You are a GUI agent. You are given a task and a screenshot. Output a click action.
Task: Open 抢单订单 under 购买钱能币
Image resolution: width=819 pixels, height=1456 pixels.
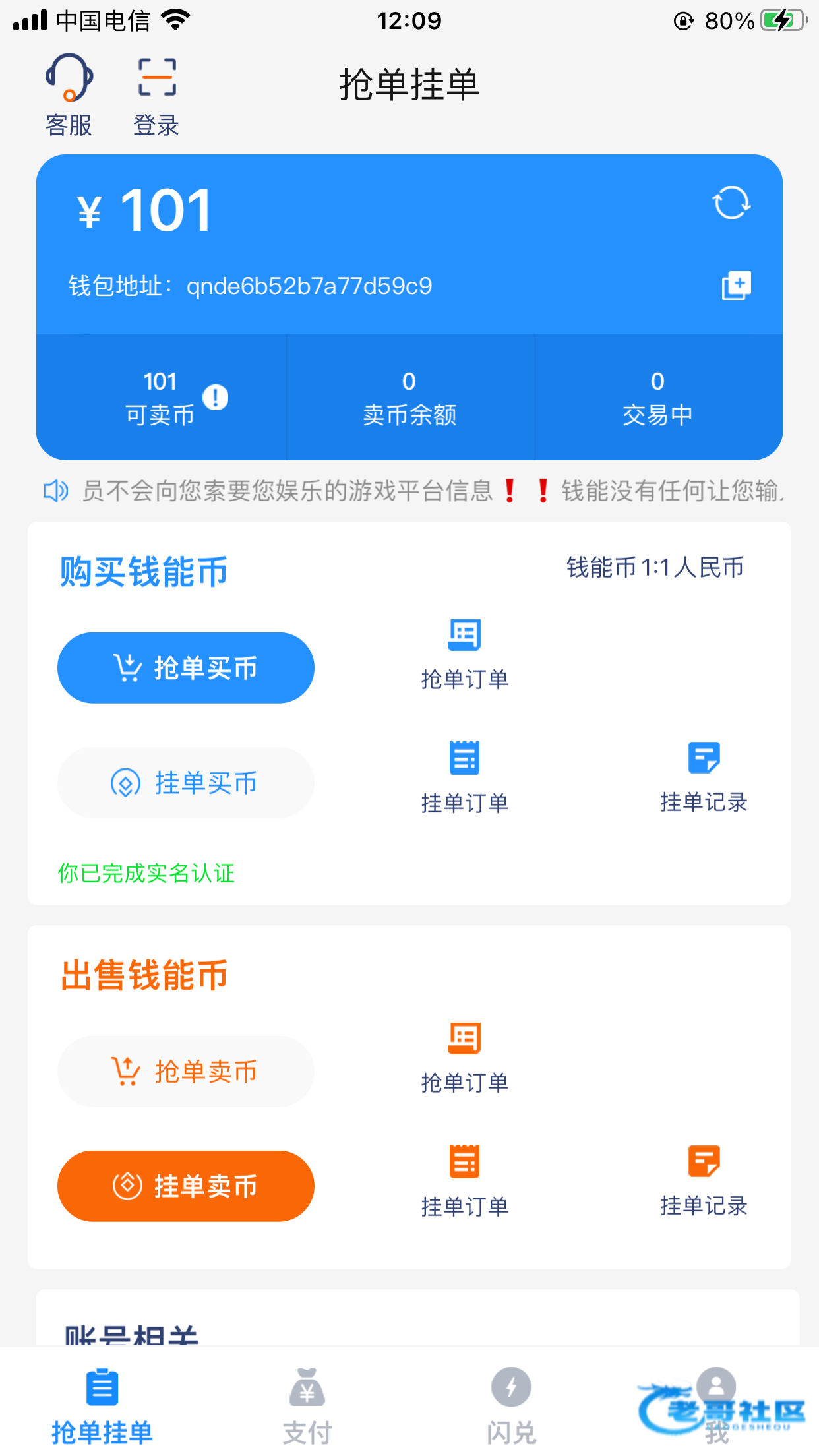pyautogui.click(x=464, y=653)
